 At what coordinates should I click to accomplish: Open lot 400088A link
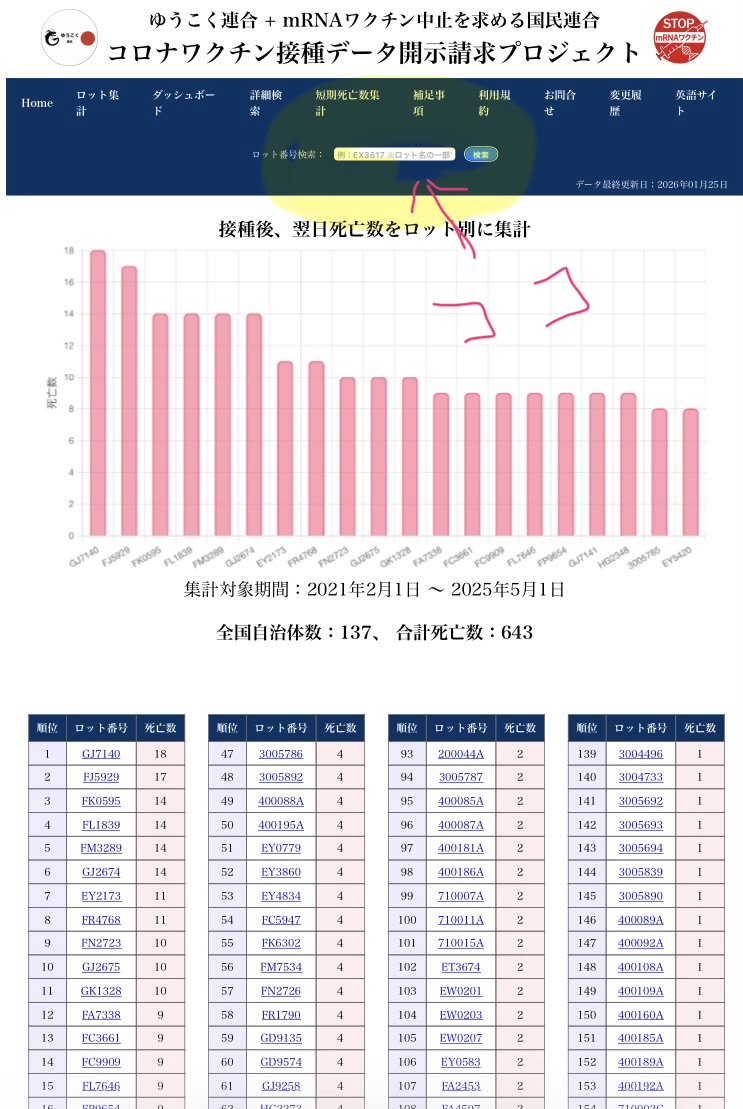coord(281,801)
